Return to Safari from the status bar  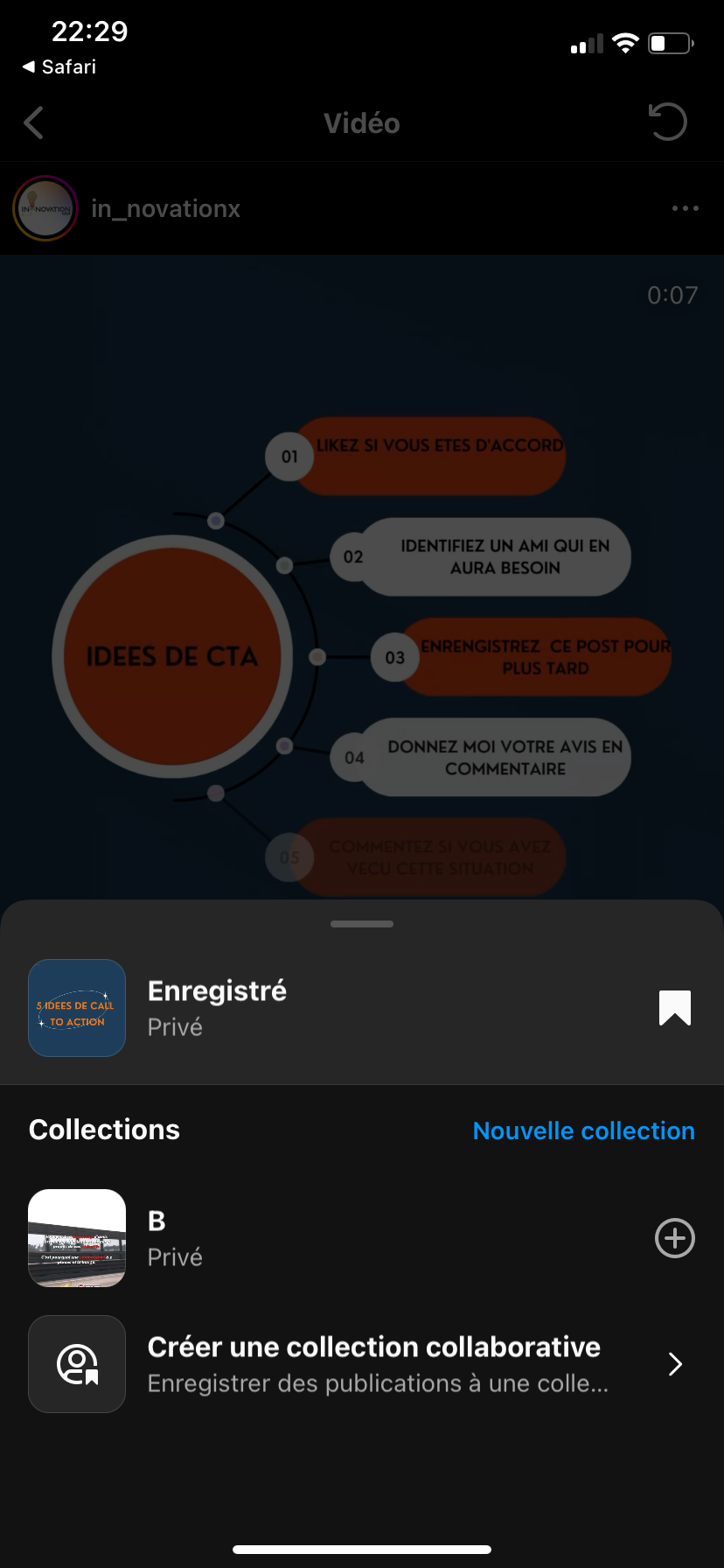click(59, 66)
